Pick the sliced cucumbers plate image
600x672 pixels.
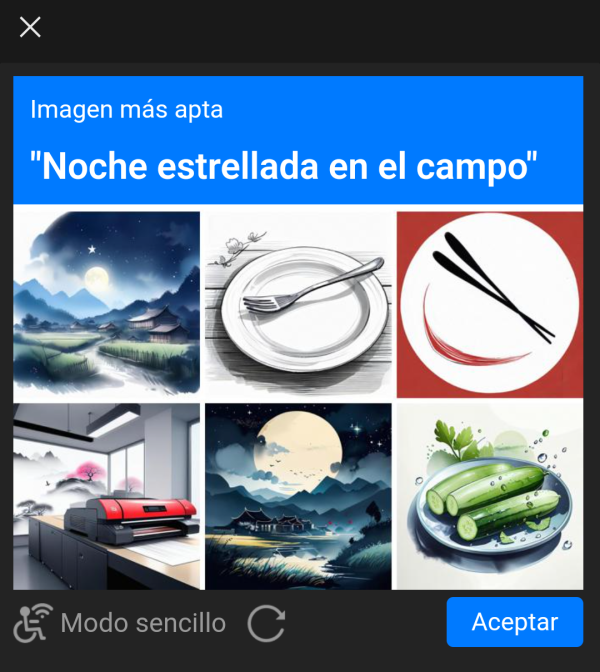(490, 495)
